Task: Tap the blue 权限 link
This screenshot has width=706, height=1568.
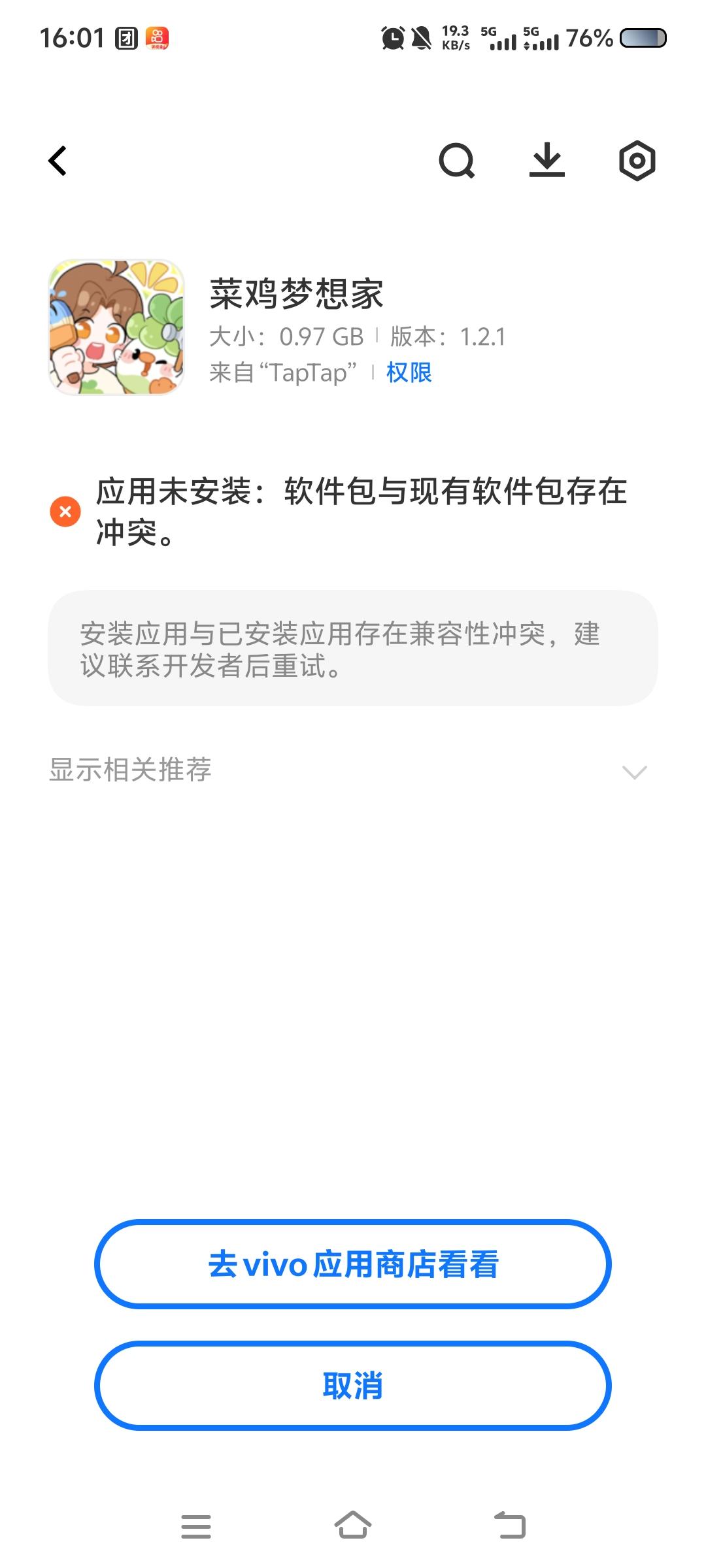Action: pyautogui.click(x=409, y=373)
